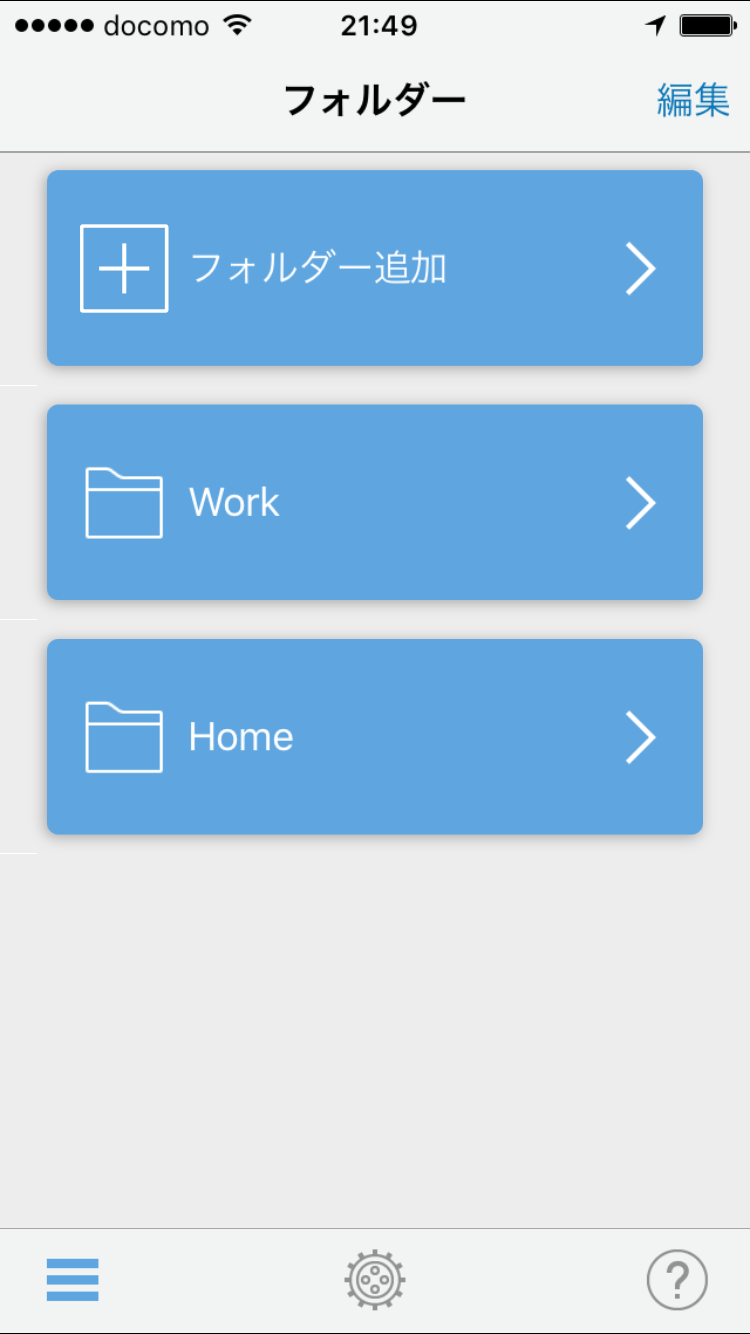Open the hamburger list menu
The width and height of the screenshot is (750, 1334).
pos(72,1280)
